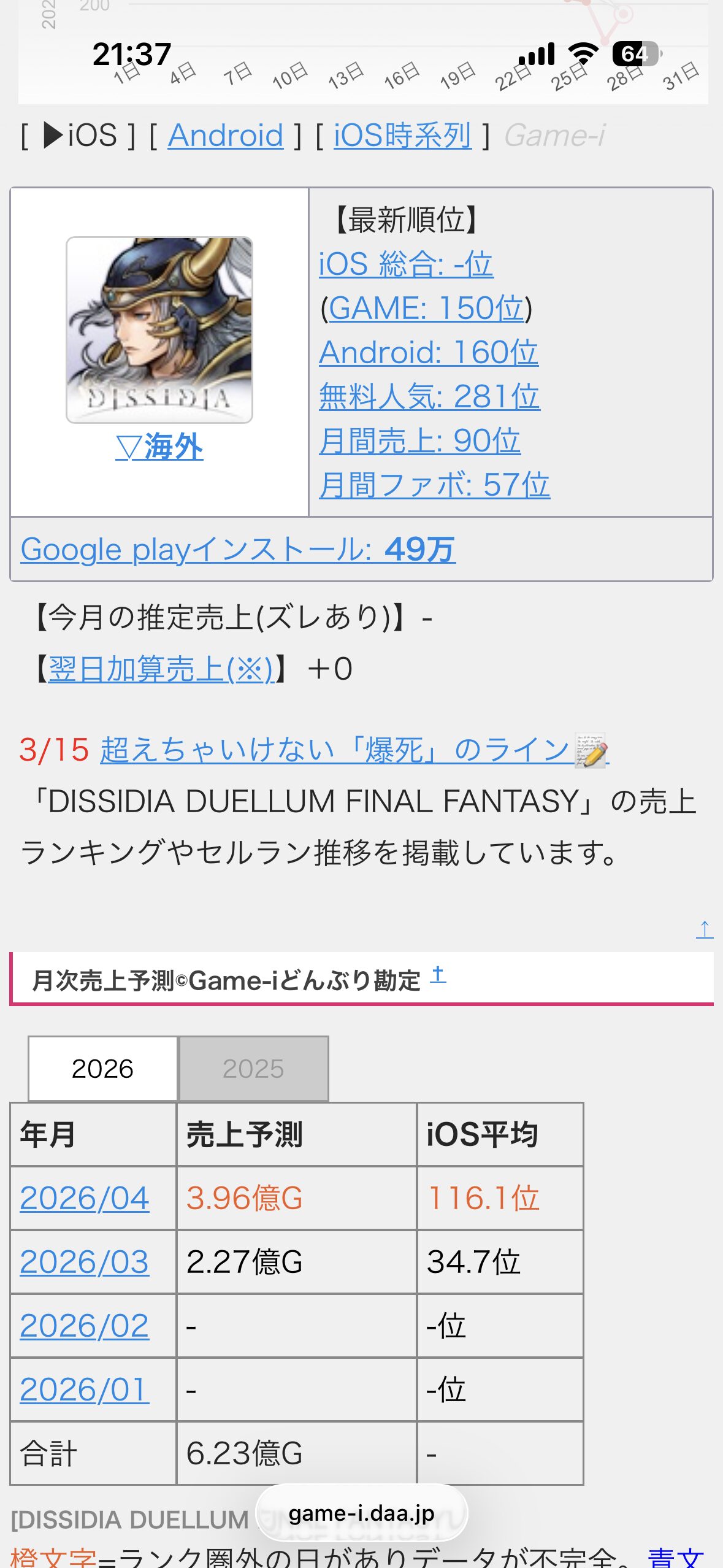Open the 2026/04 monthly details

point(85,1198)
